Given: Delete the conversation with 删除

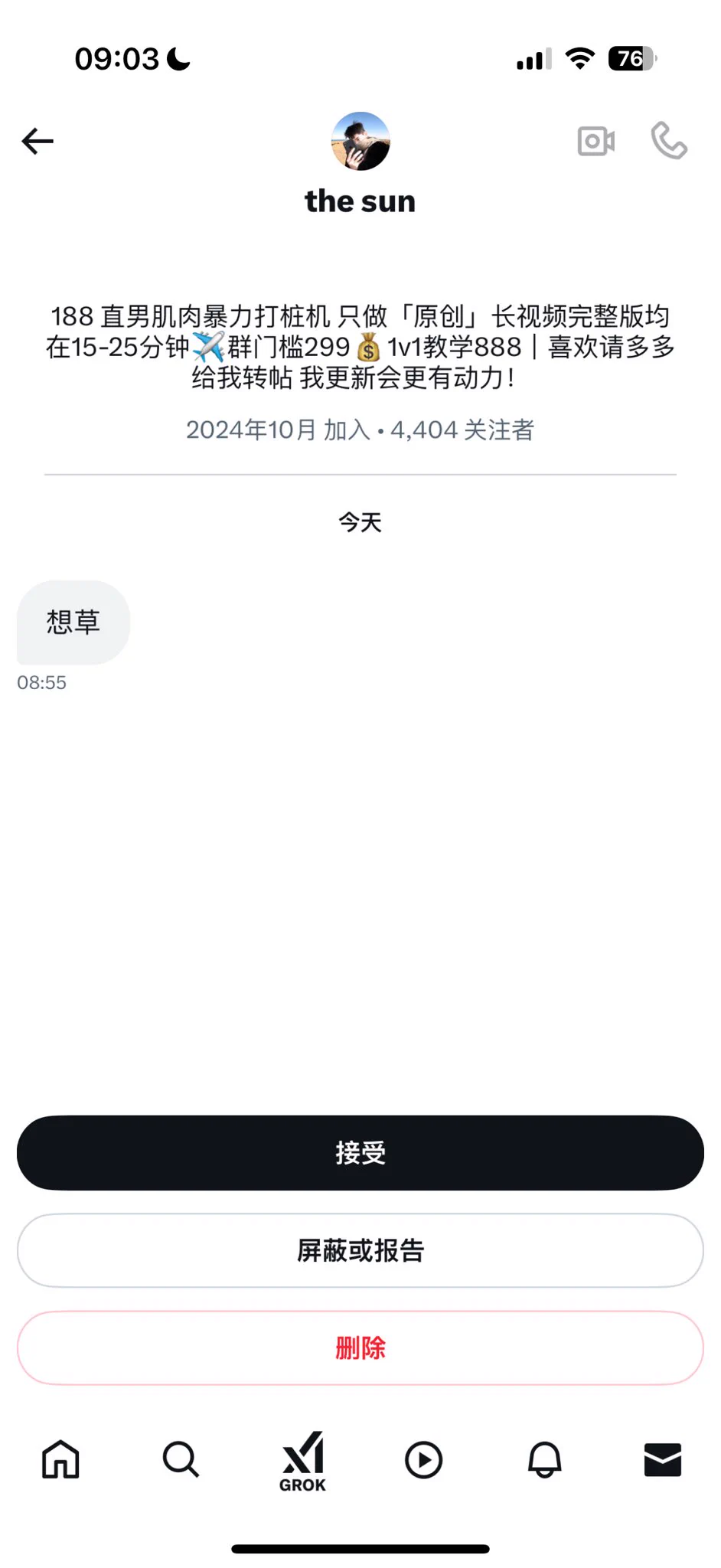Looking at the screenshot, I should pos(360,1347).
